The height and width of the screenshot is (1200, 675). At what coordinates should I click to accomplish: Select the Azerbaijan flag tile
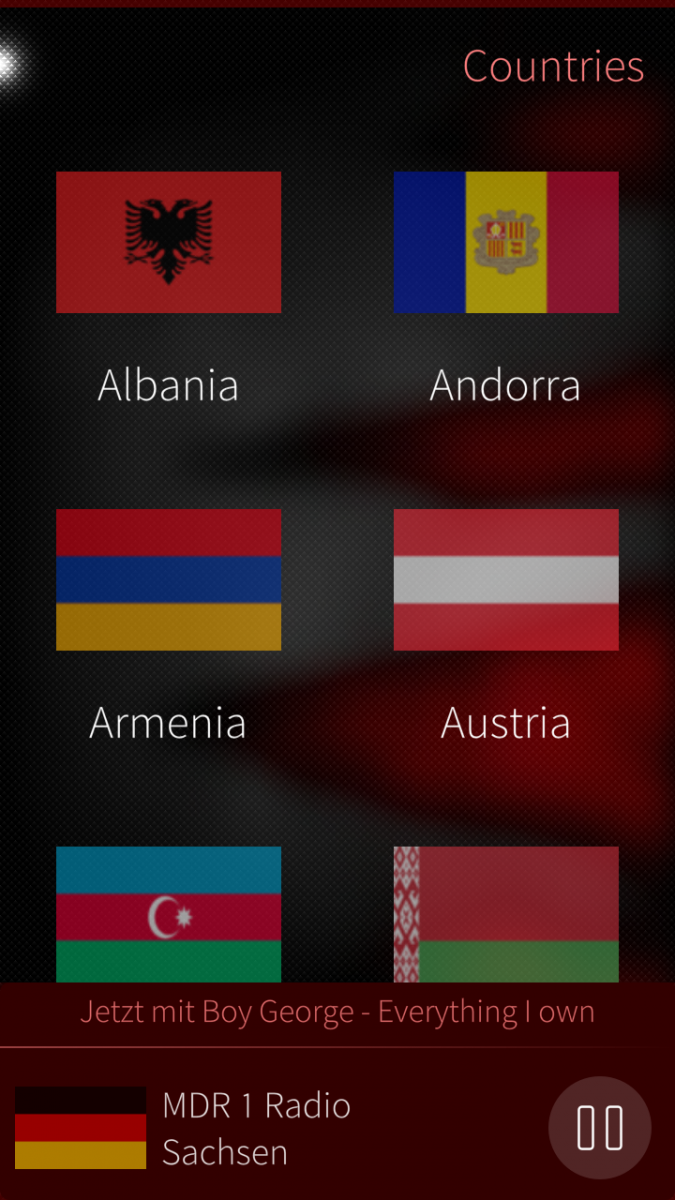coord(168,914)
